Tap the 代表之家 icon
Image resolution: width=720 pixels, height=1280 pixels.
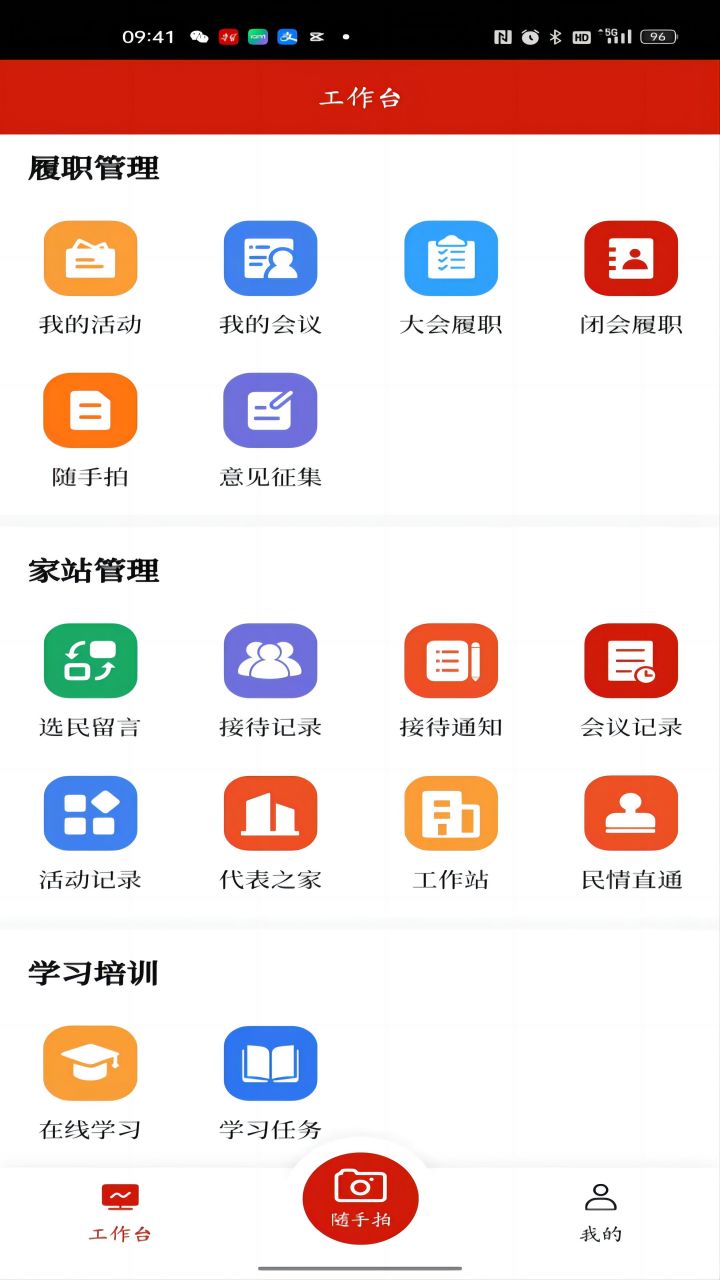pyautogui.click(x=270, y=812)
